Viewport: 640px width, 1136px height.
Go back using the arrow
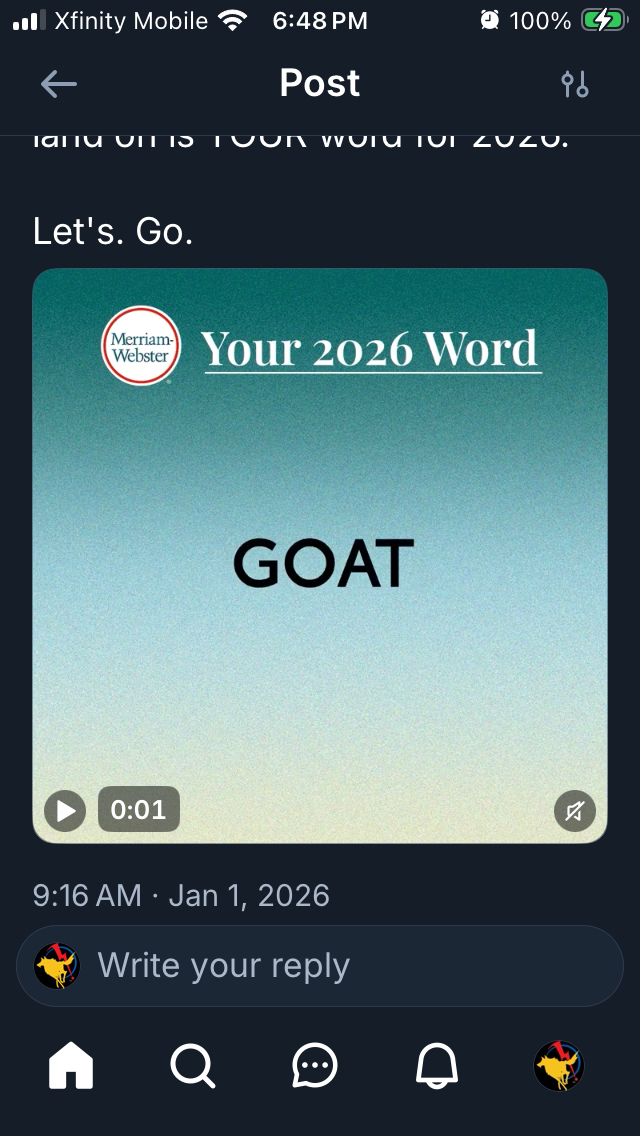pos(59,84)
